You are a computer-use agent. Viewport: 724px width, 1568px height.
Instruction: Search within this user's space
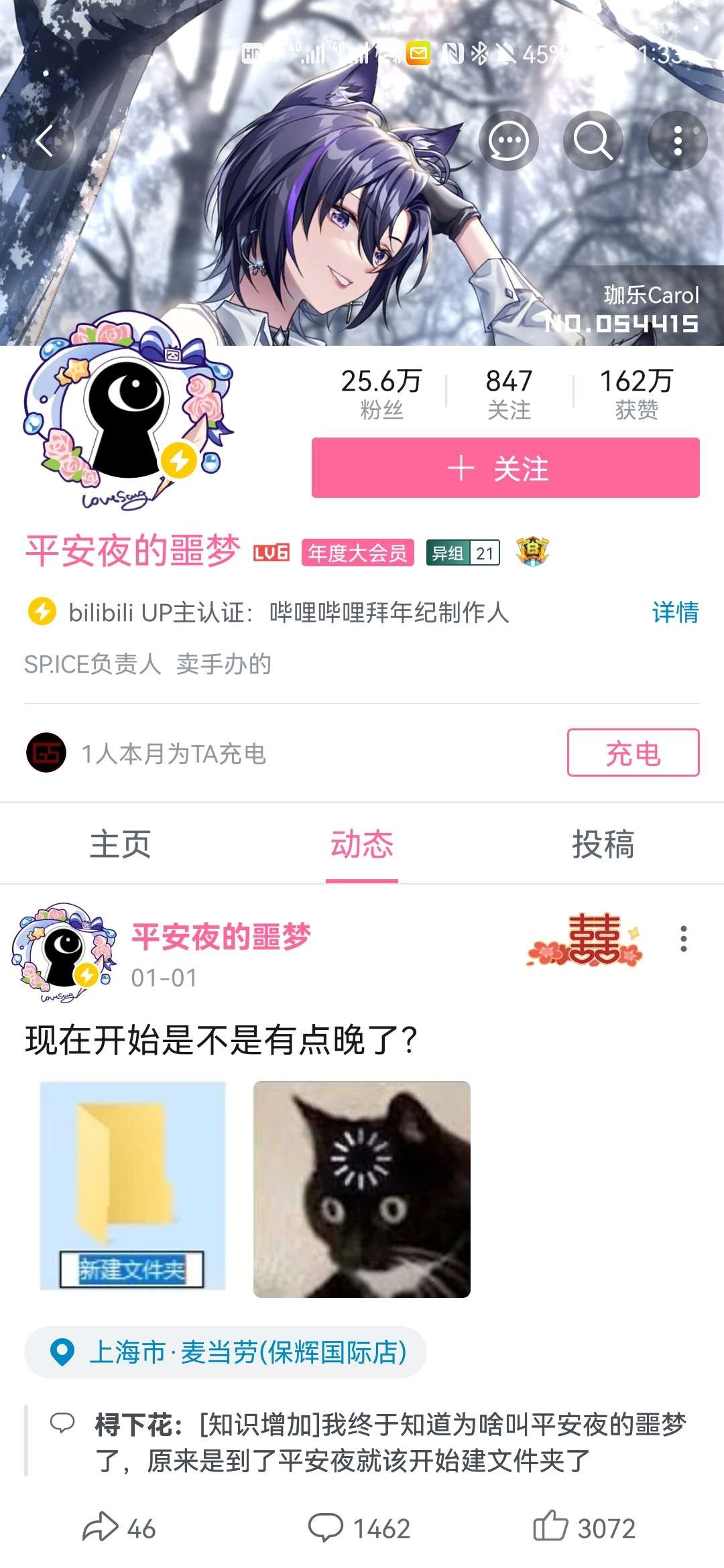[x=593, y=141]
